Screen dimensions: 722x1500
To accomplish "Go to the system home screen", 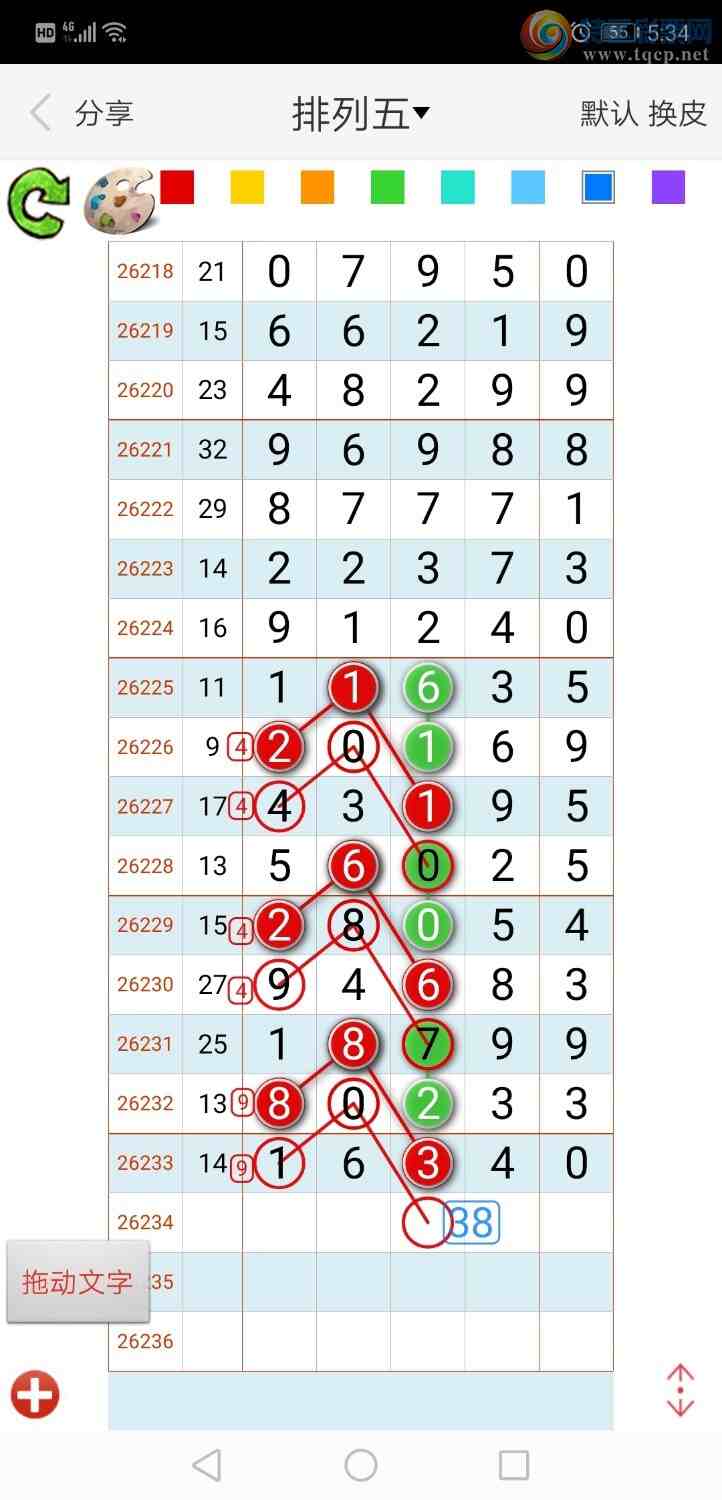I will click(361, 1465).
